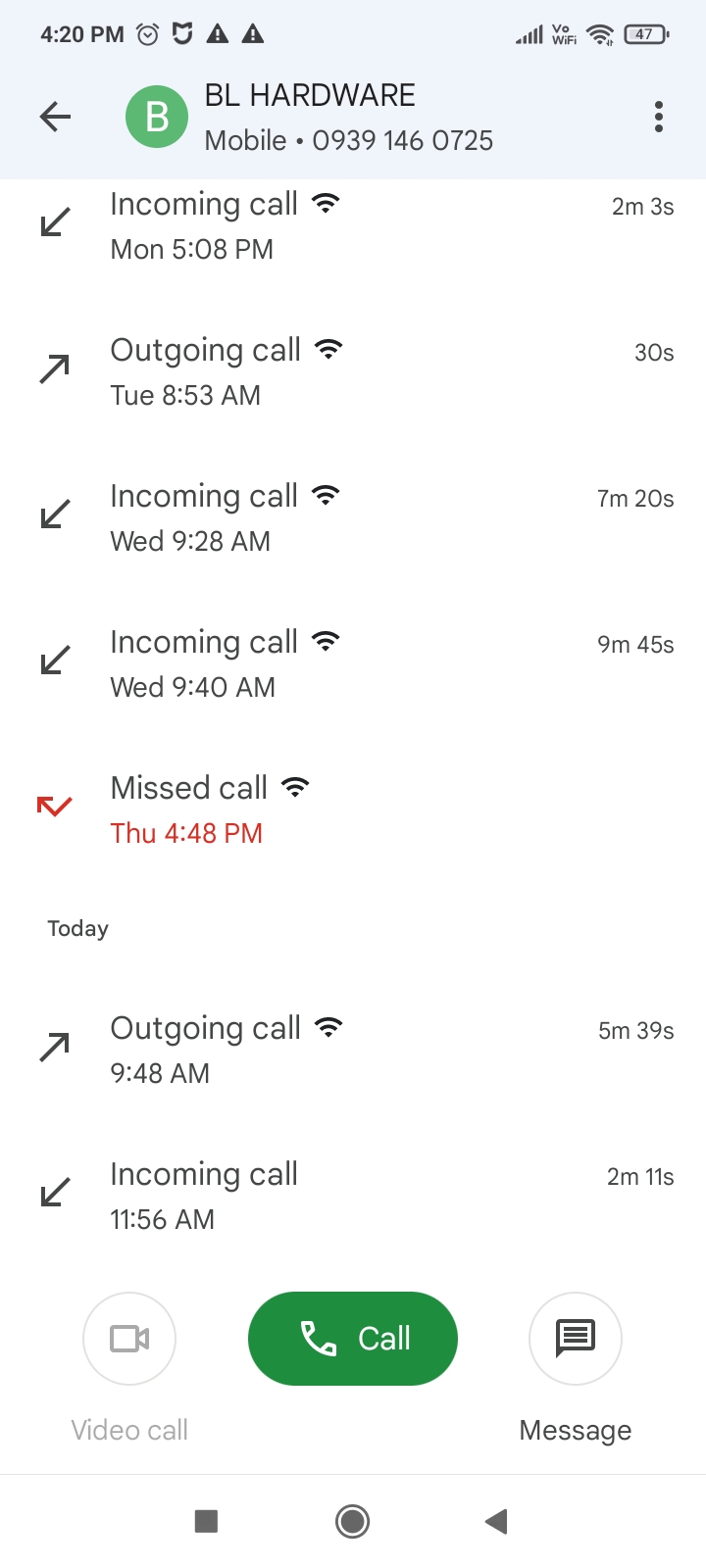Send a message to BL HARDWARE
Image resolution: width=706 pixels, height=1568 pixels.
click(576, 1339)
